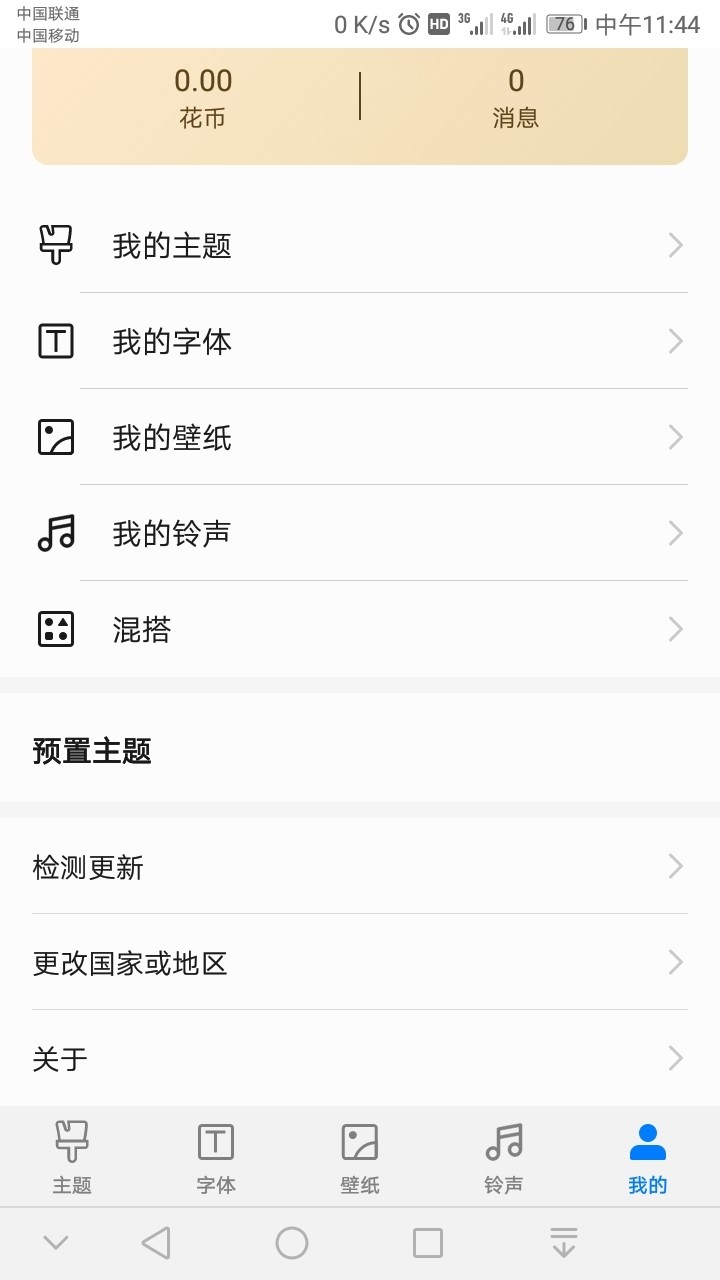This screenshot has height=1280, width=720.
Task: Tap the back navigation triangle button
Action: coord(157,1242)
